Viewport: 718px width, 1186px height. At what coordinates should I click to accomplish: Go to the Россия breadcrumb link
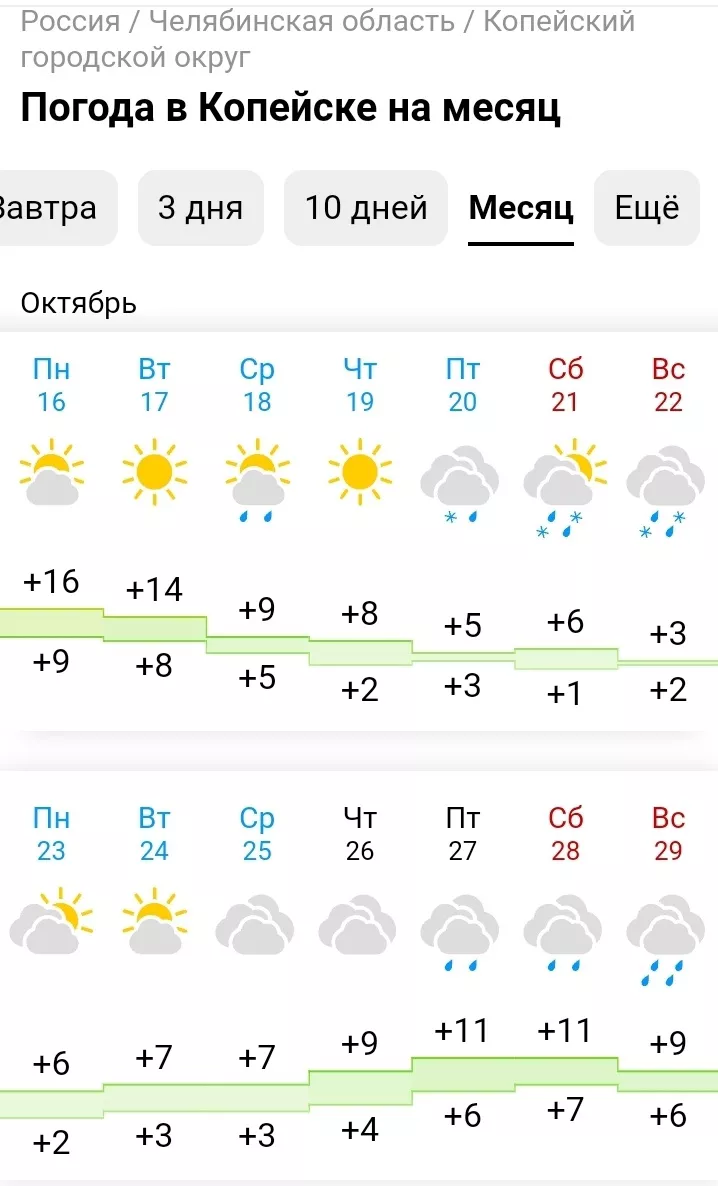coord(70,22)
